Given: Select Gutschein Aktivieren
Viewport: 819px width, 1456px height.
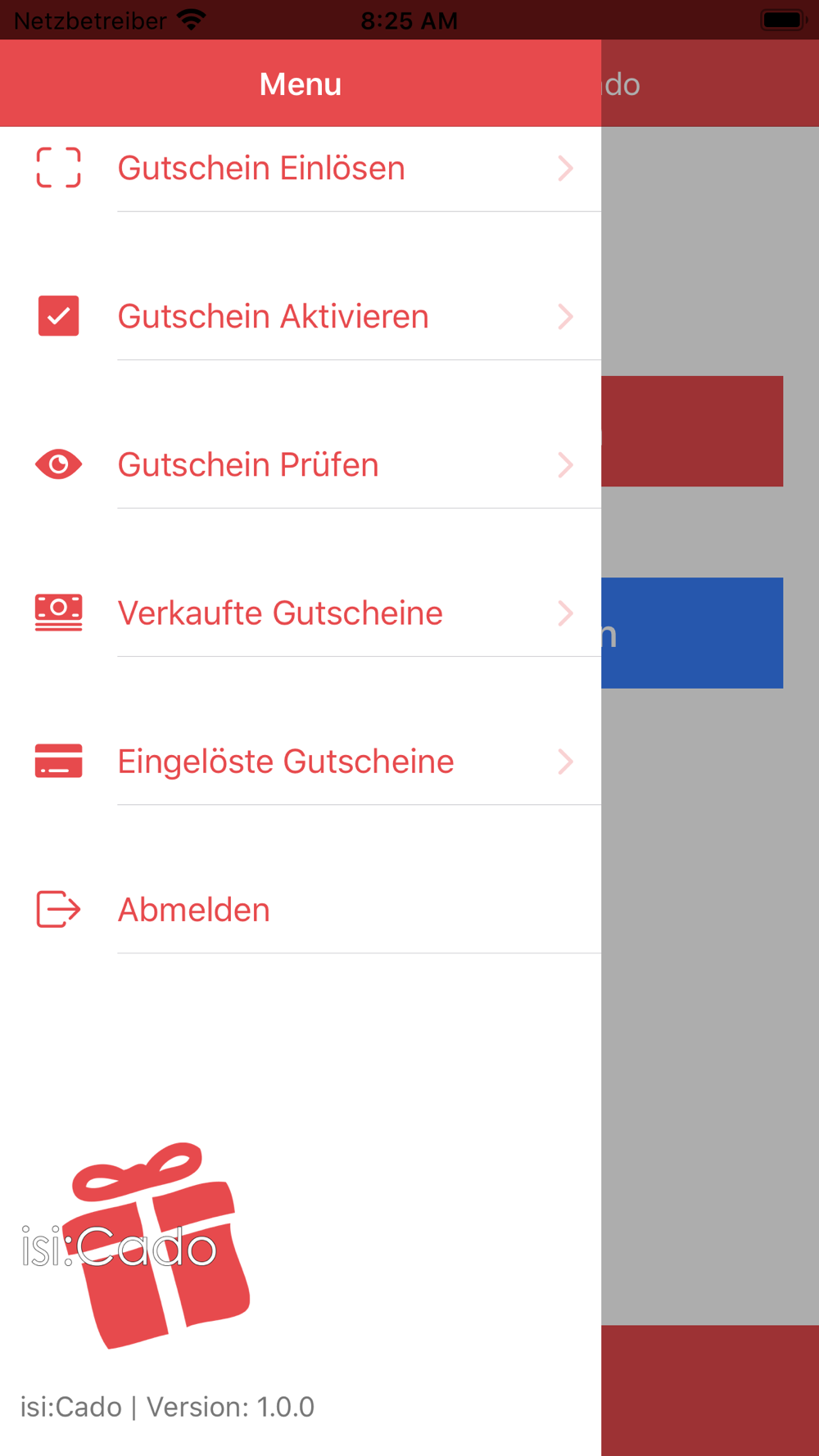Looking at the screenshot, I should click(301, 317).
